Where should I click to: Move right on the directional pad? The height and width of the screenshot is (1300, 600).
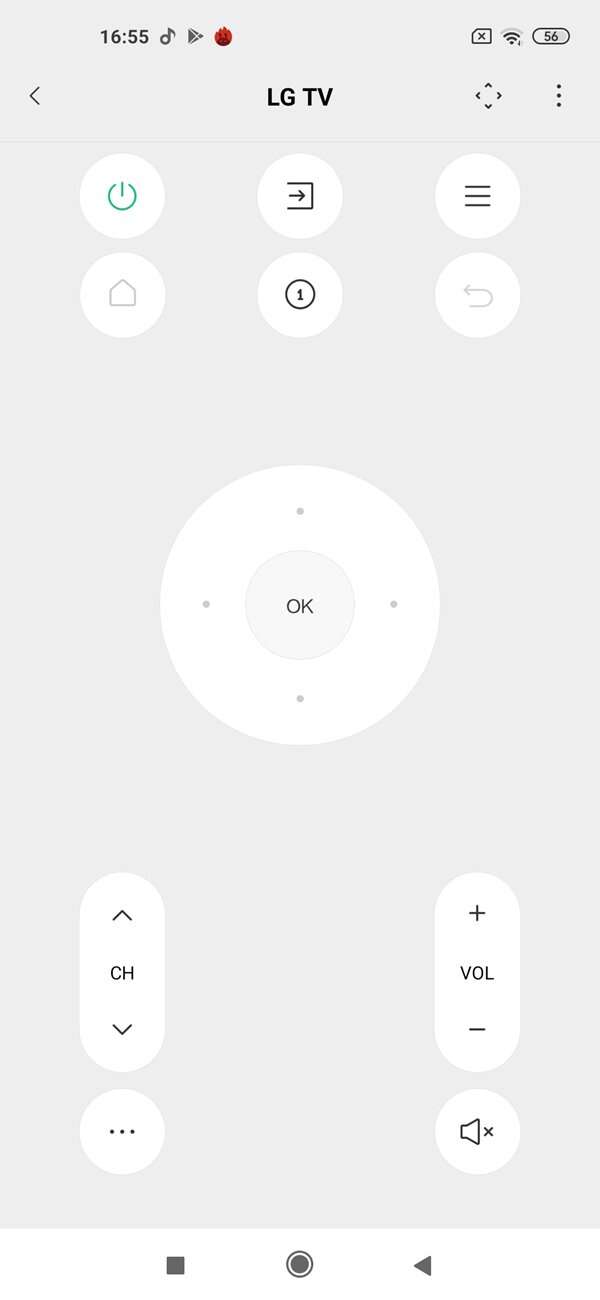point(394,604)
